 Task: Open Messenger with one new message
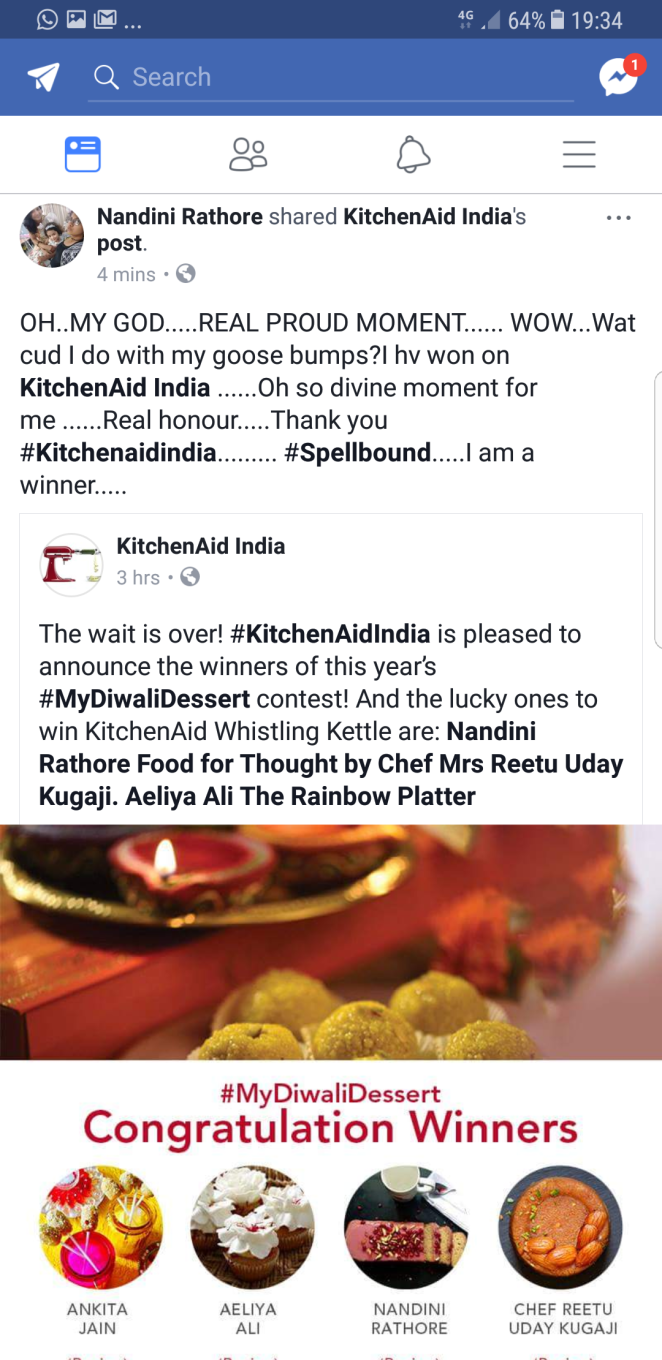tap(619, 77)
